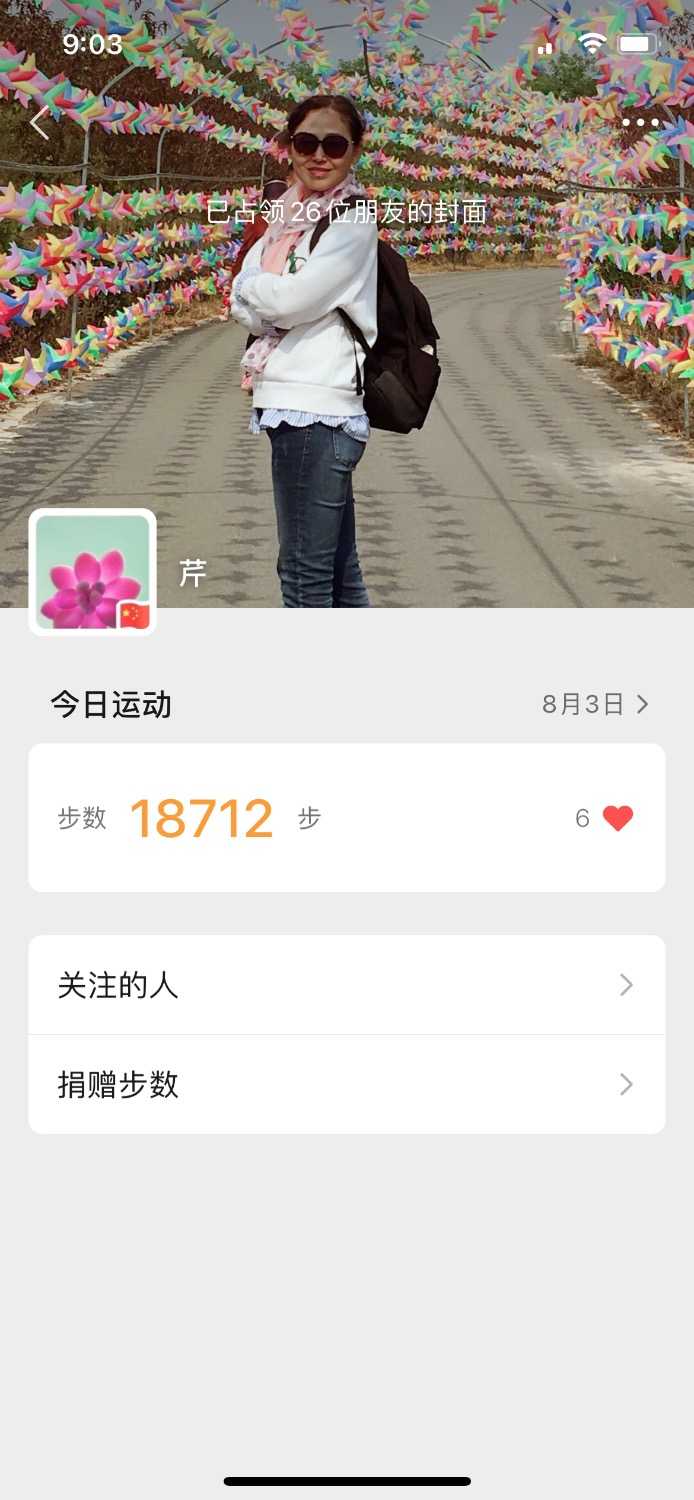Open the 8月3日 date selector
This screenshot has width=694, height=1500.
(595, 704)
